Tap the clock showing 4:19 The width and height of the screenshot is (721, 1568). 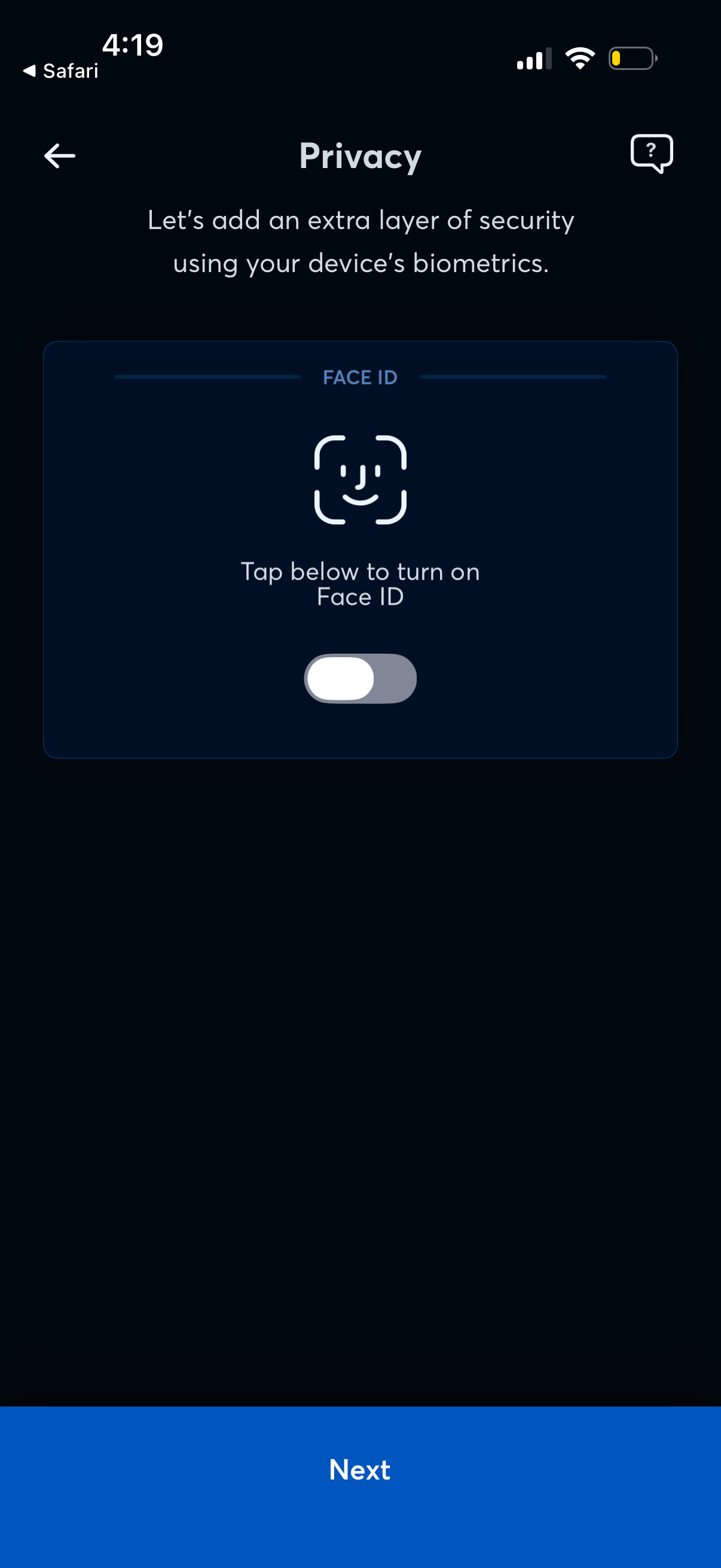133,44
